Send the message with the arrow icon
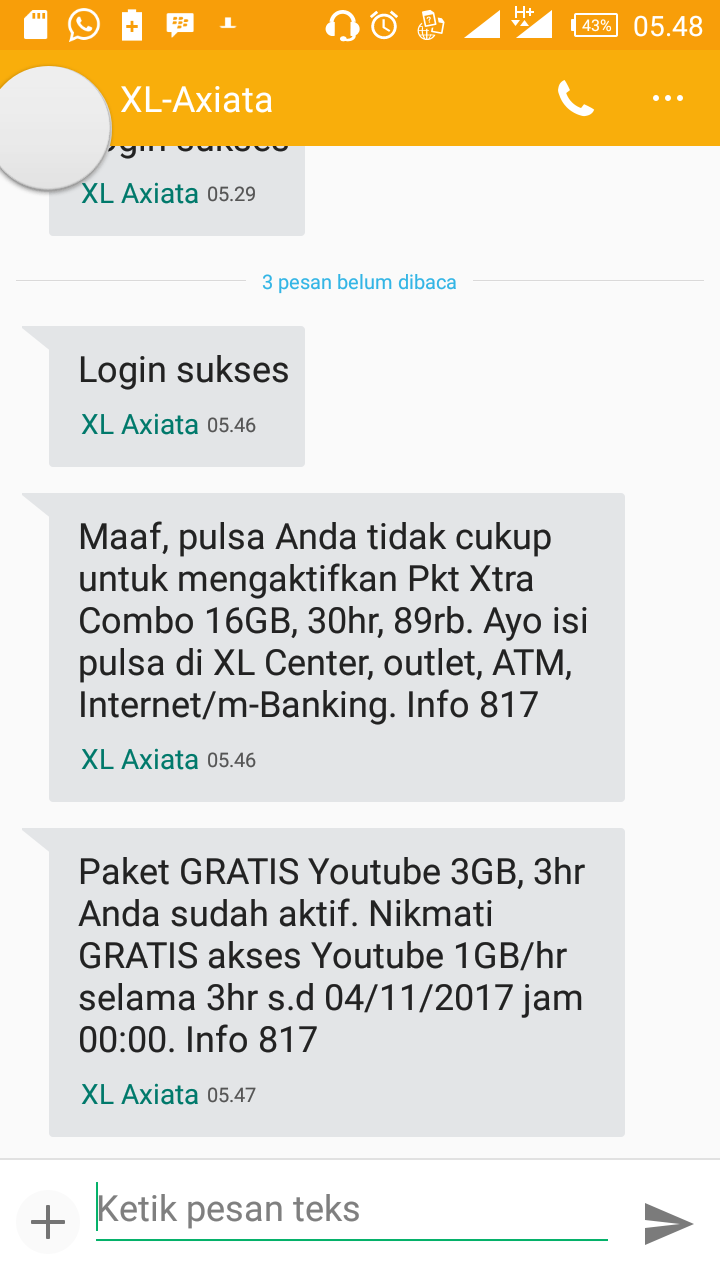This screenshot has width=720, height=1280. pyautogui.click(x=668, y=1223)
